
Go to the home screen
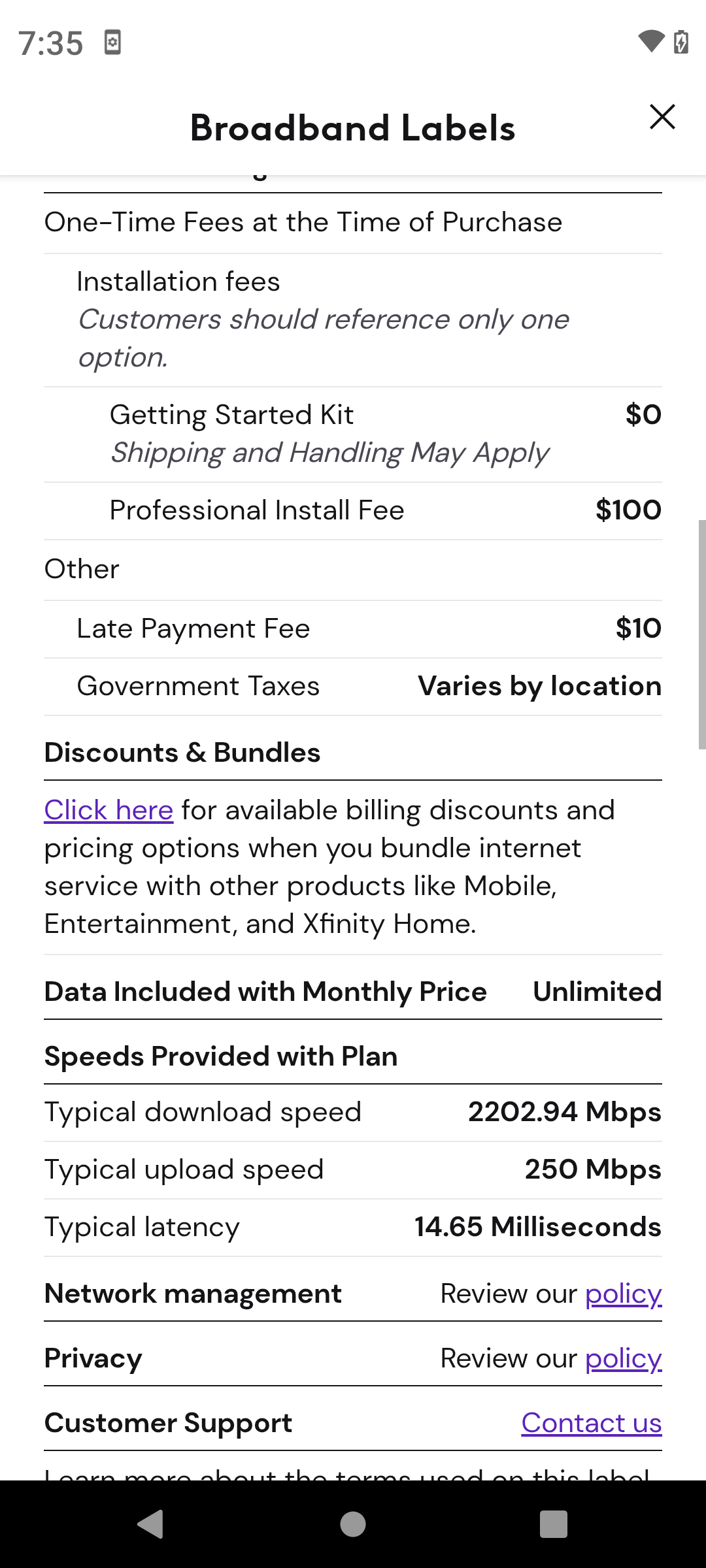(x=353, y=1524)
